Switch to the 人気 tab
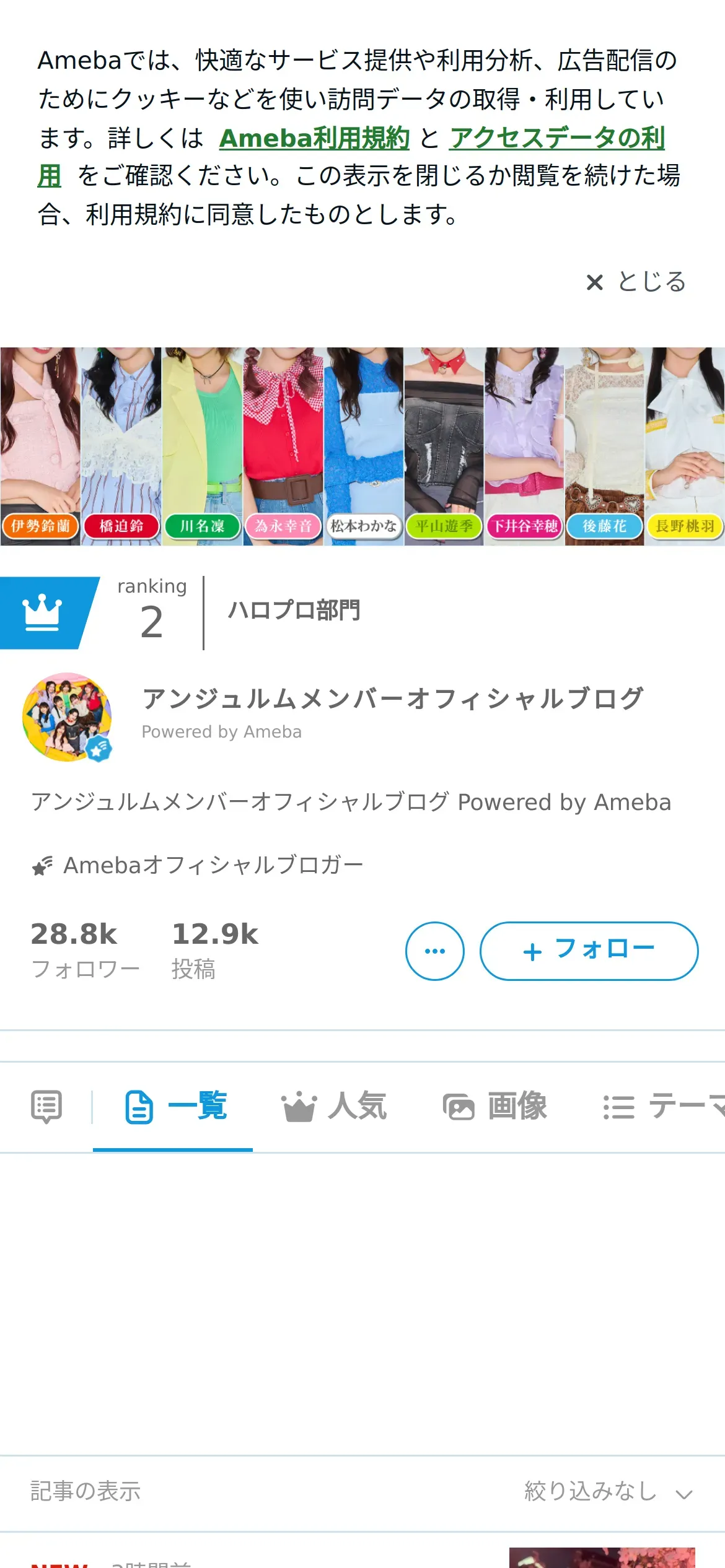725x1568 pixels. [334, 1107]
